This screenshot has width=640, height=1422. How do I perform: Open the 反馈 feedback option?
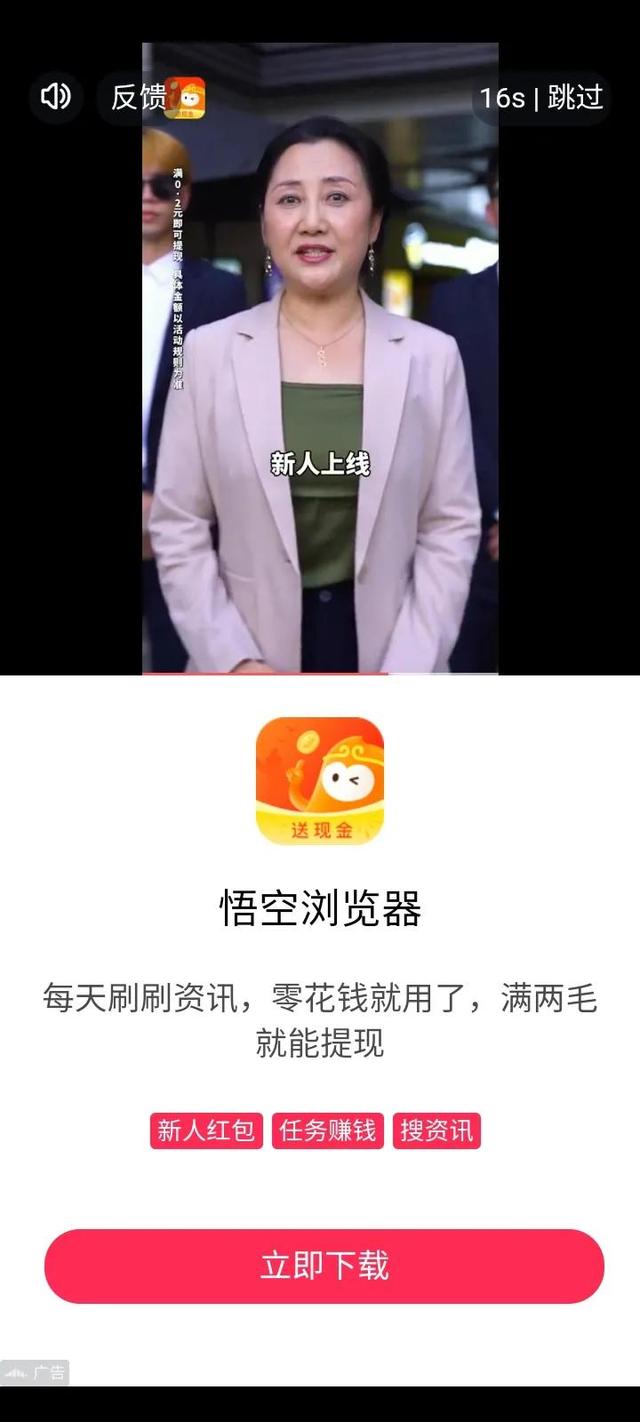139,97
